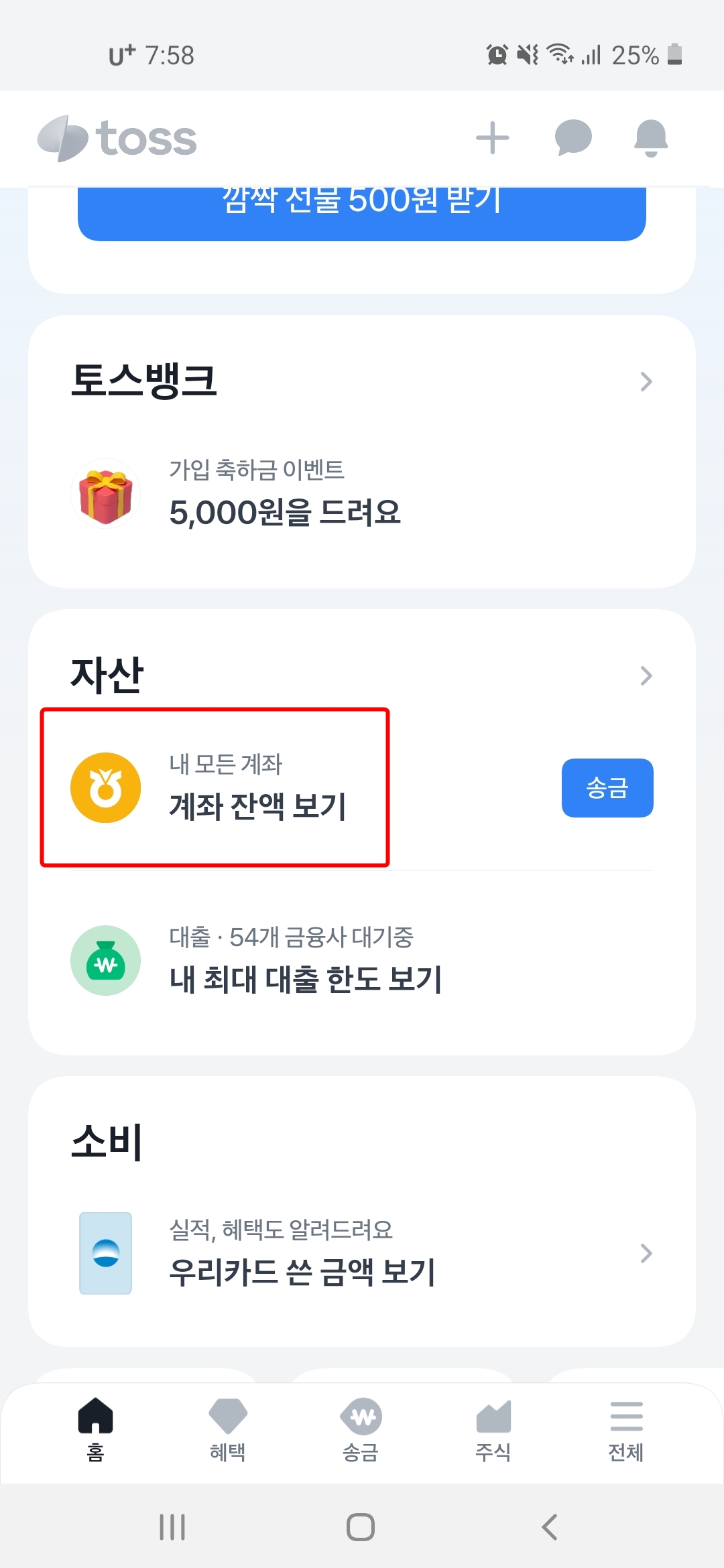Expand 우리카드 쓴 금액 보기 with its chevron
Image resolution: width=724 pixels, height=1568 pixels.
[646, 1252]
